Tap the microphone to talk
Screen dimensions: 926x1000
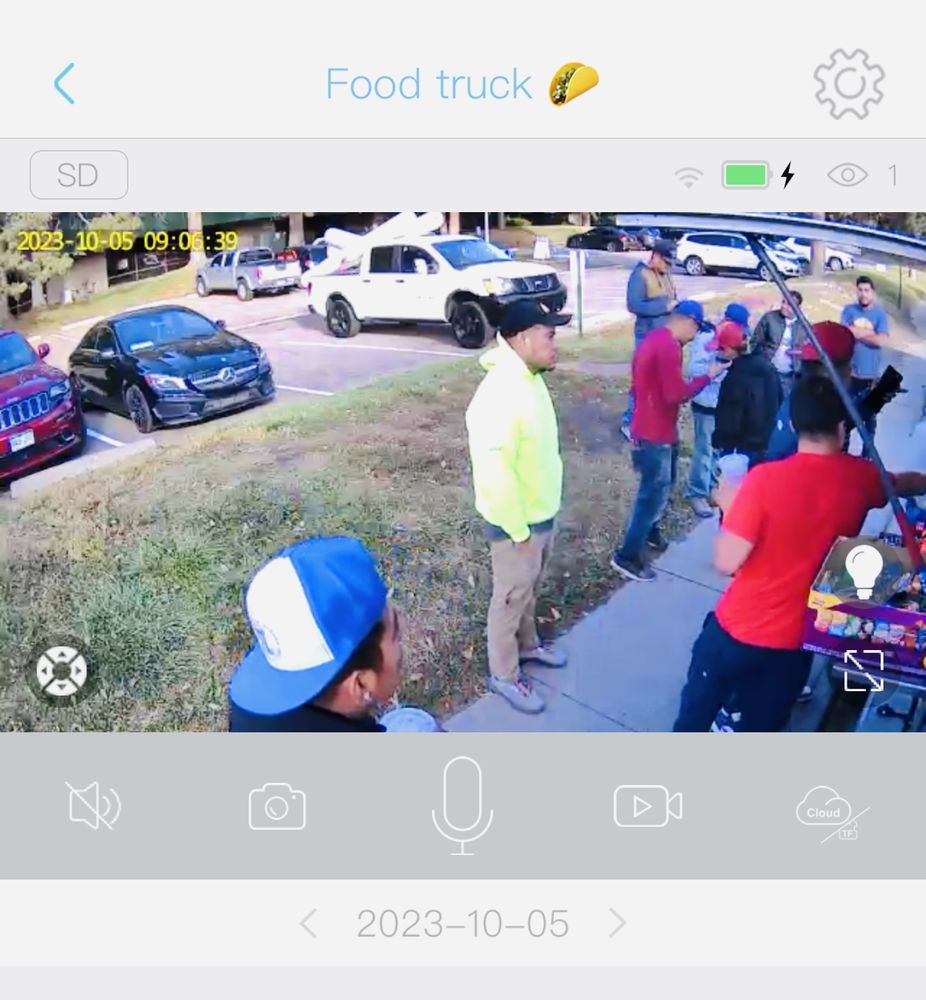point(462,806)
